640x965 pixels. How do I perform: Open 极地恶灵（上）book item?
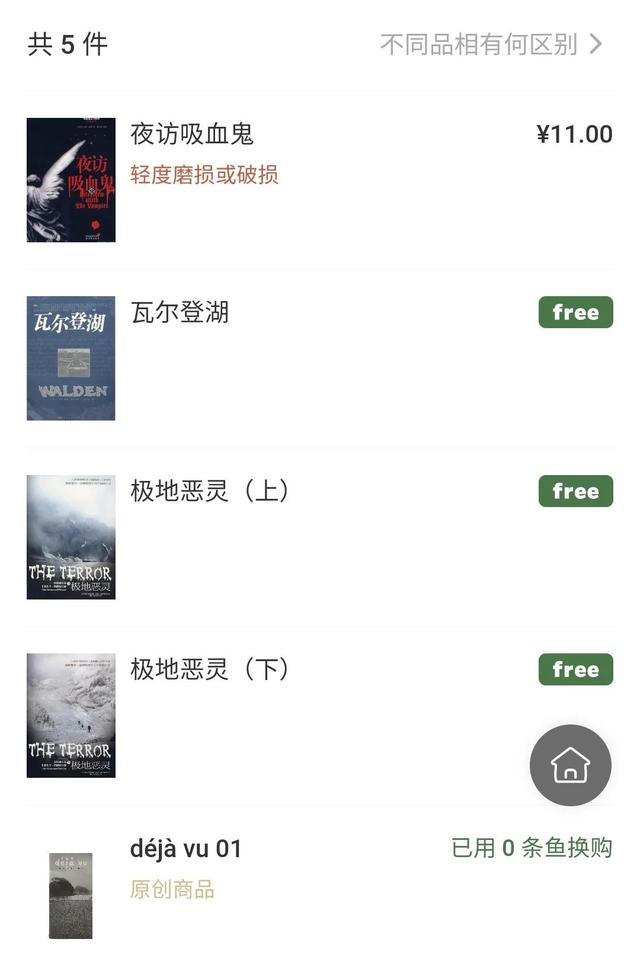coord(210,491)
